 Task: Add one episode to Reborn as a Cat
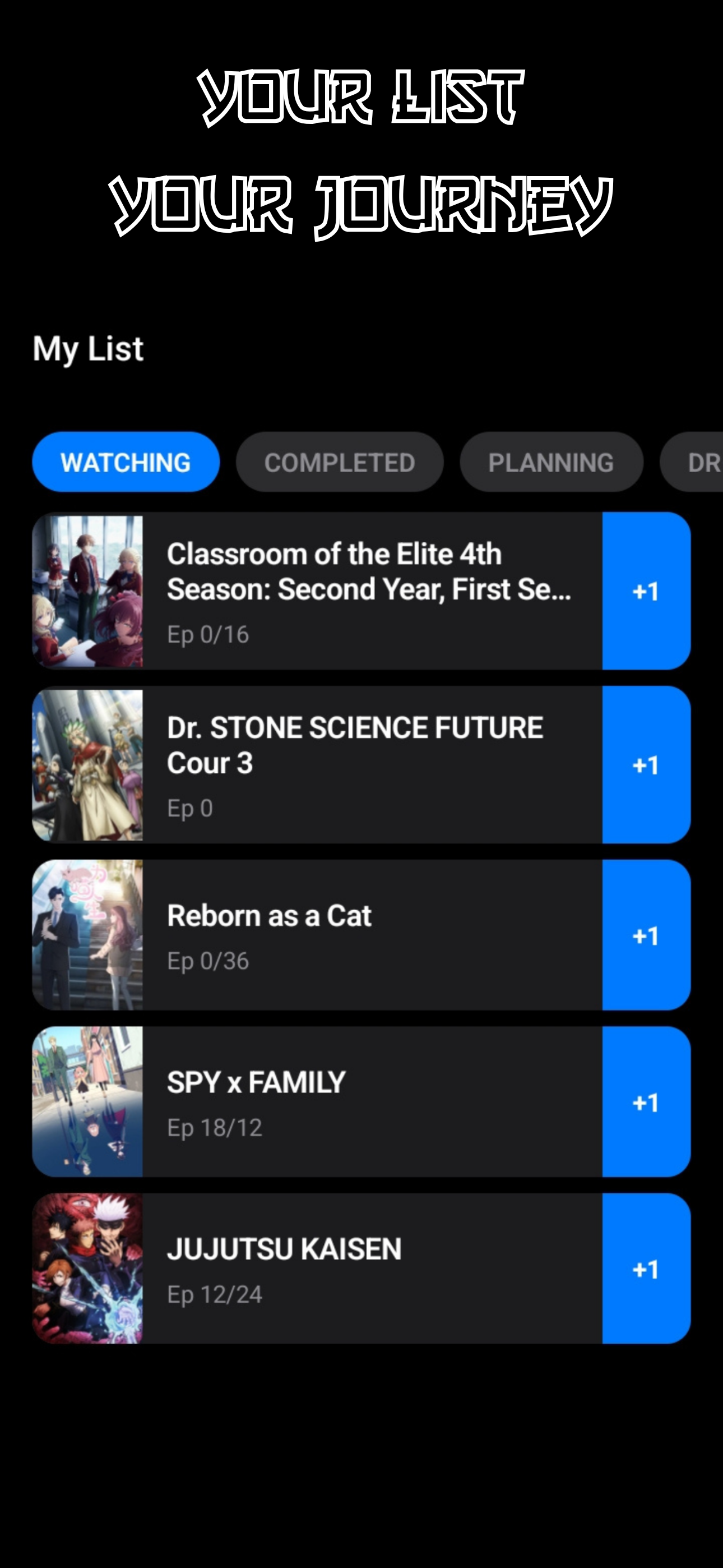click(x=646, y=935)
